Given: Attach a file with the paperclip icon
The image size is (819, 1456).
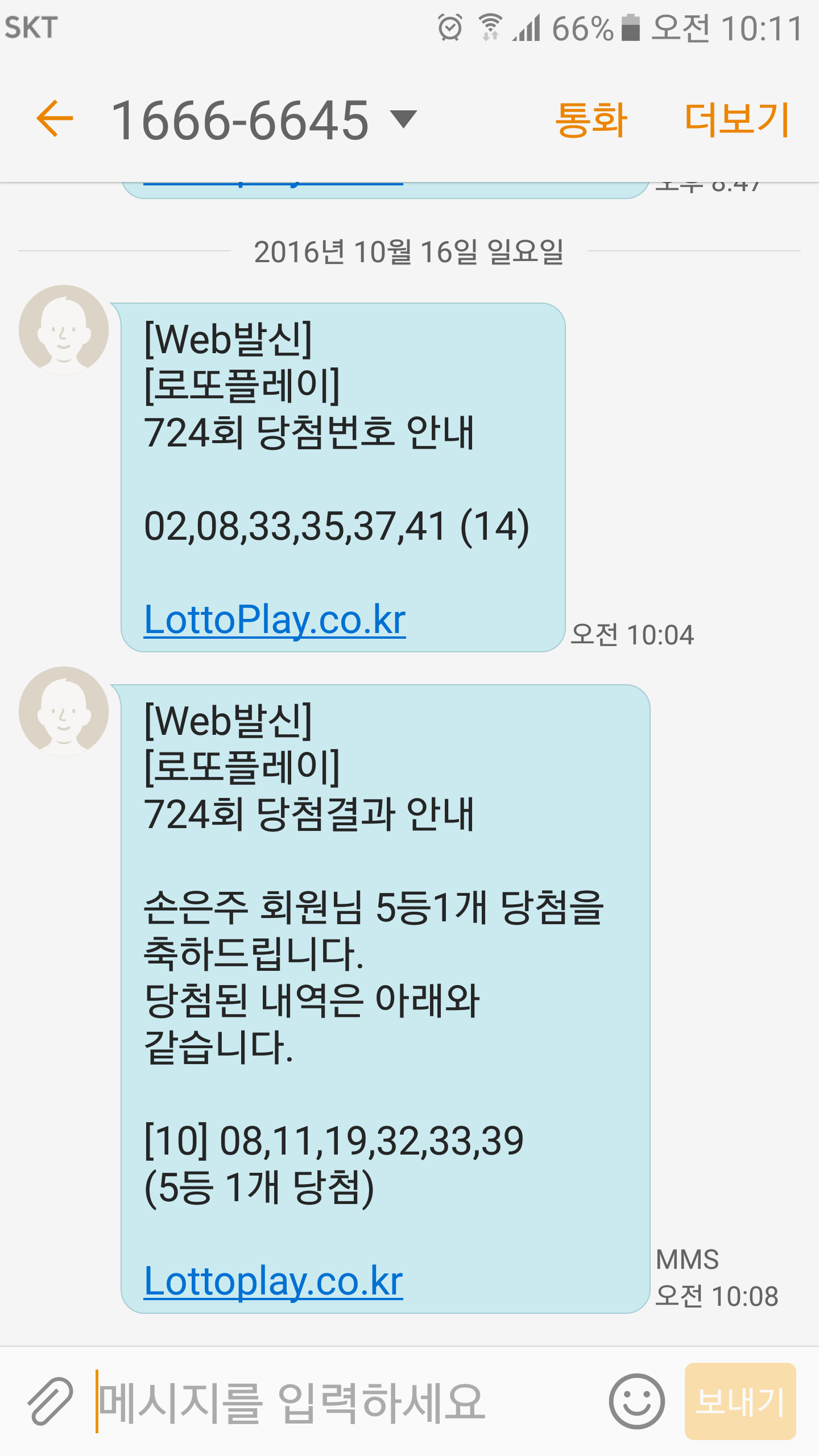Looking at the screenshot, I should [50, 1401].
